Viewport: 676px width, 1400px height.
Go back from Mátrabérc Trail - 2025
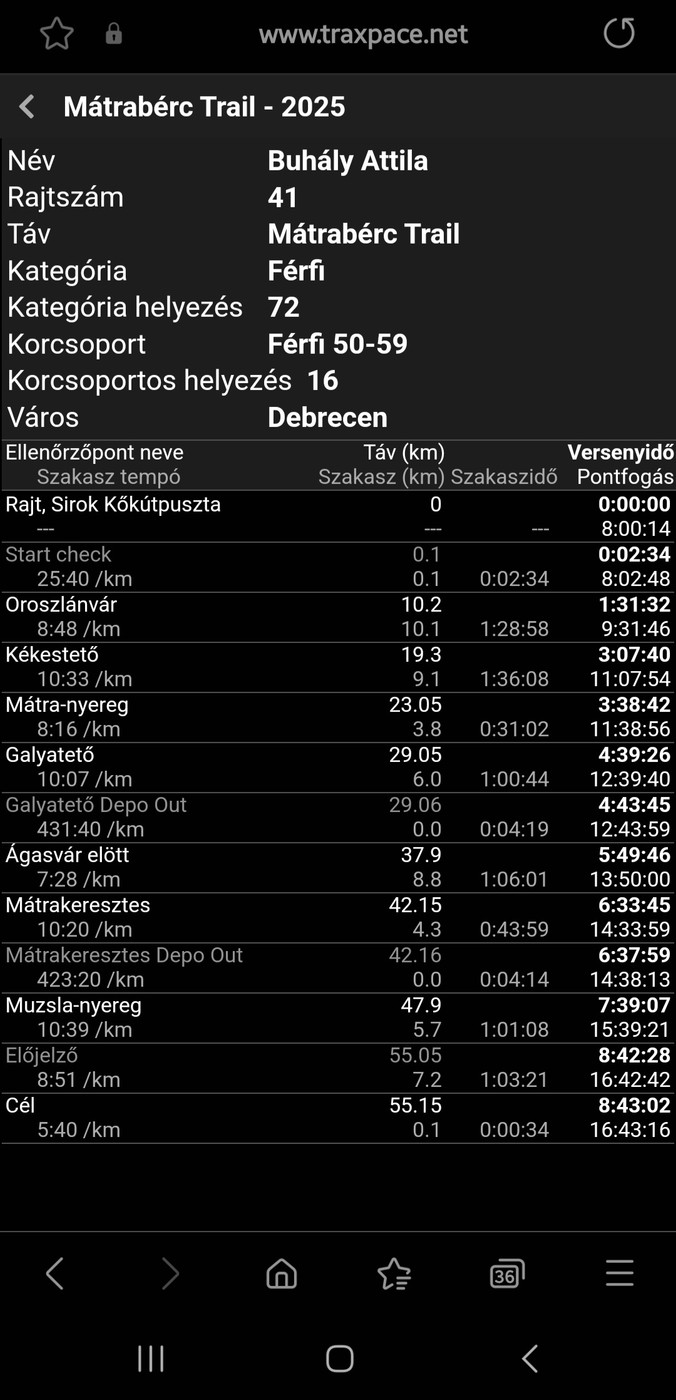[x=27, y=107]
